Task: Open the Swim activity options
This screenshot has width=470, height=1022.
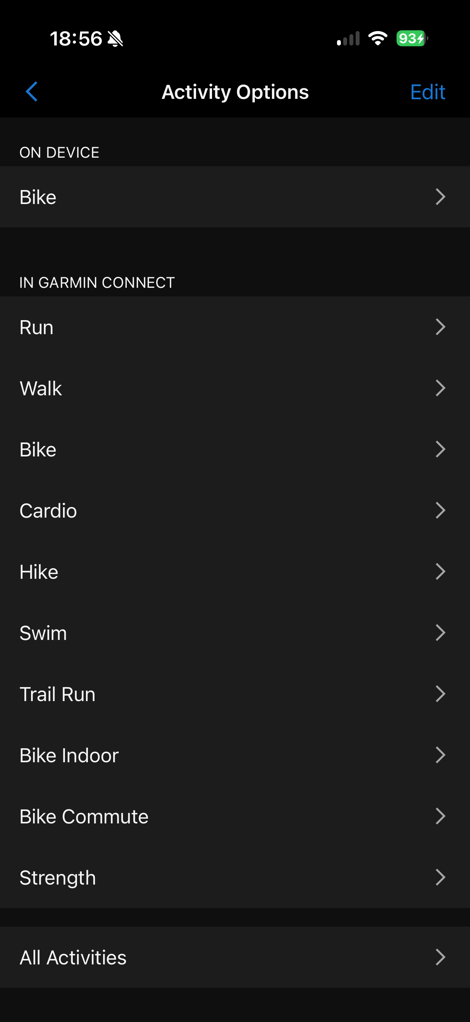Action: [x=235, y=633]
